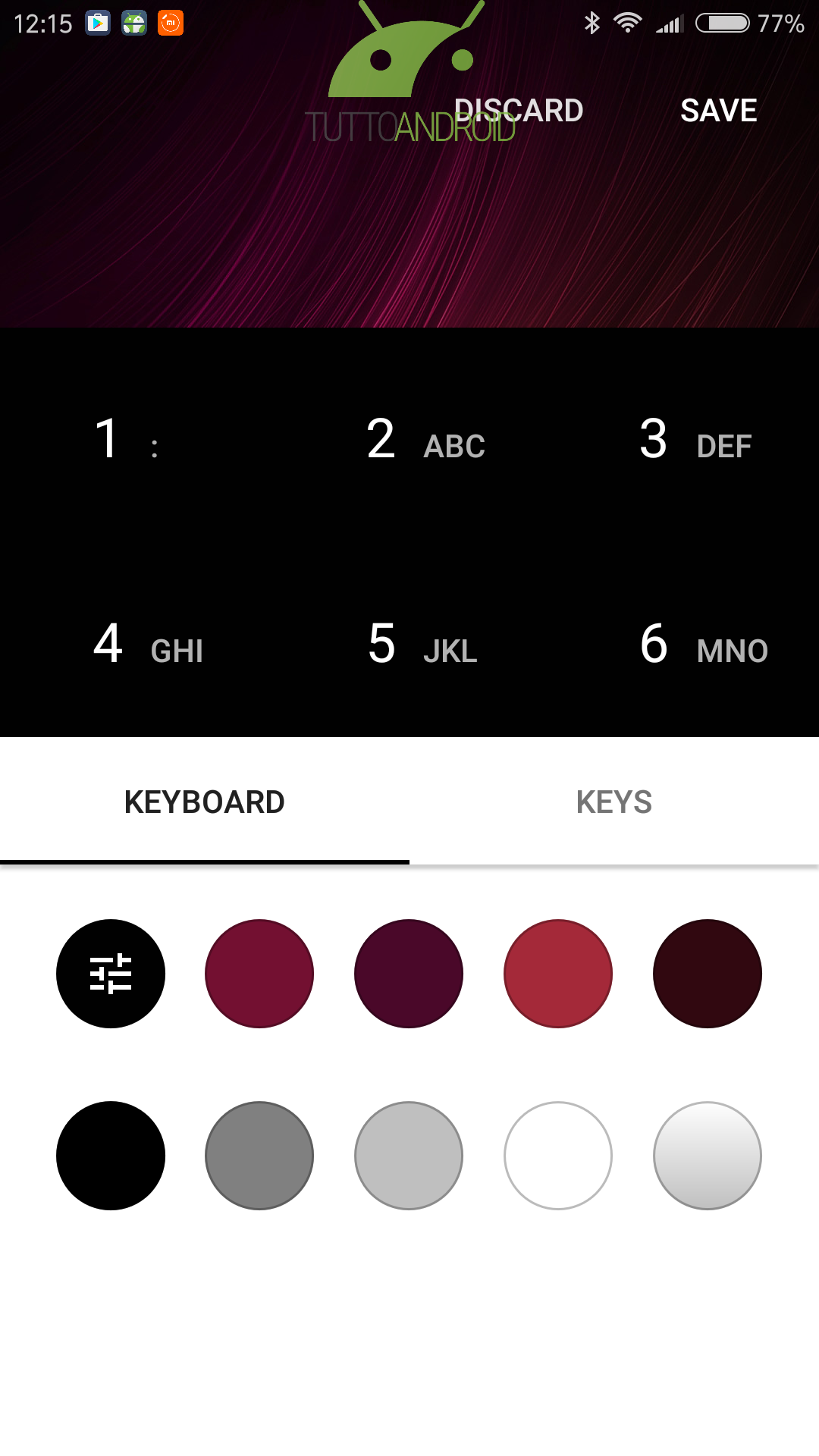This screenshot has height=1456, width=819.
Task: Pick the dark purple-maroon swatch
Action: click(x=409, y=974)
